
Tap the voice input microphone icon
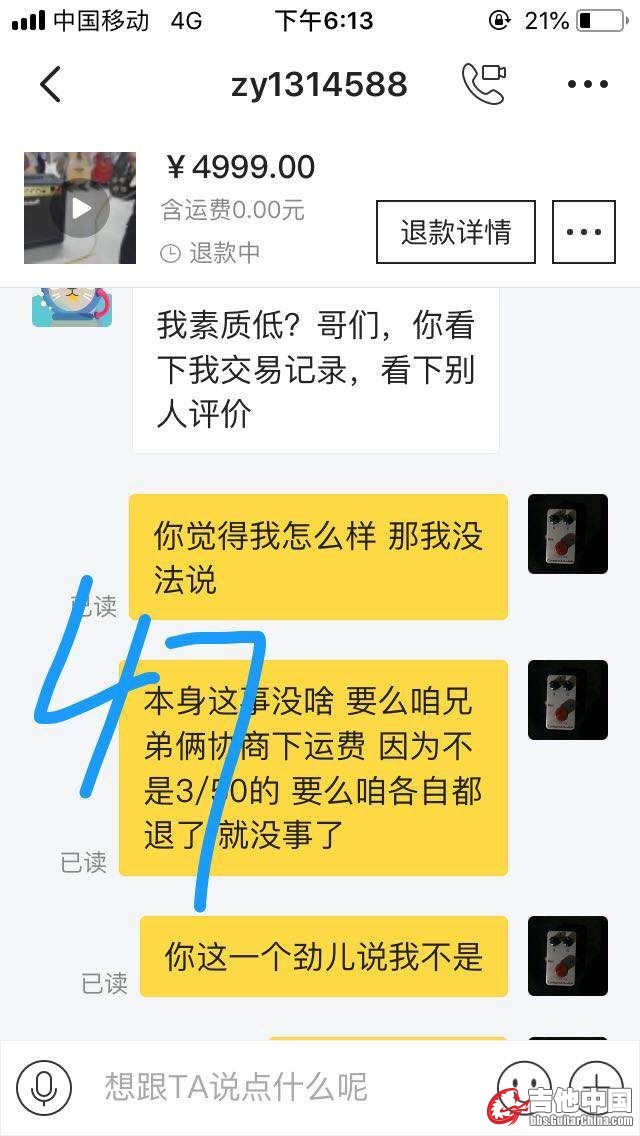tap(43, 1087)
